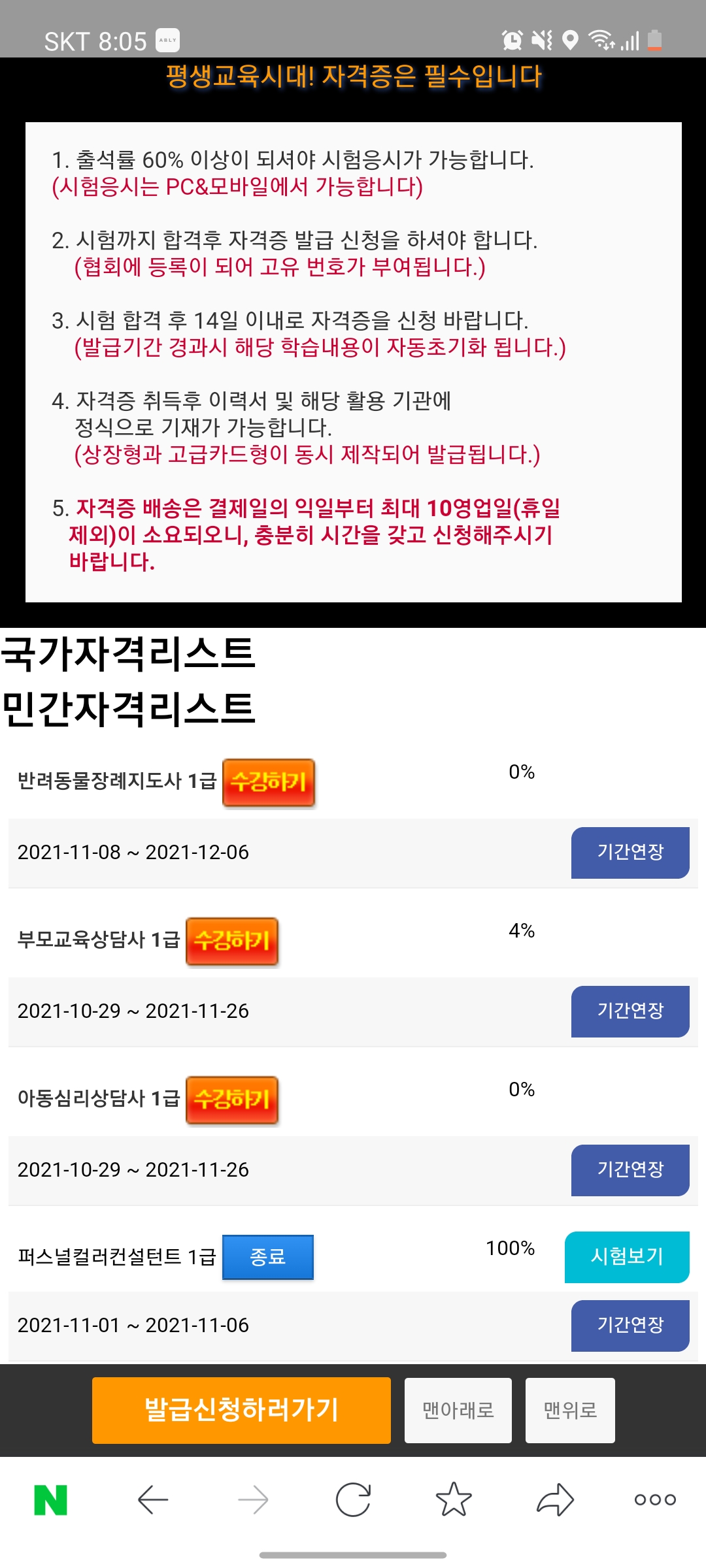
Task: Start 부모교육상담사 1급 course via 수강하기
Action: [232, 941]
